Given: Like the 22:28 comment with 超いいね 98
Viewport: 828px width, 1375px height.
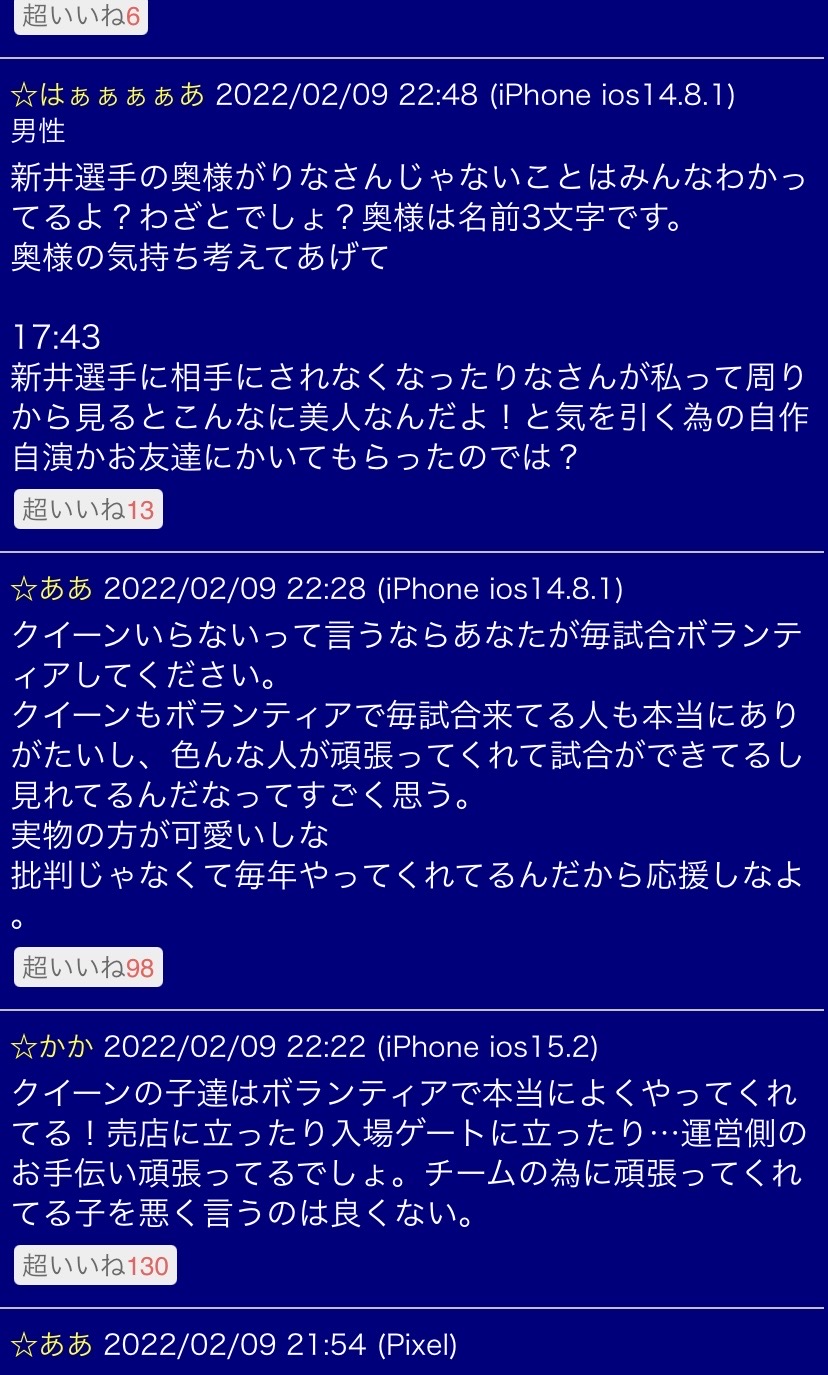Looking at the screenshot, I should pyautogui.click(x=88, y=967).
